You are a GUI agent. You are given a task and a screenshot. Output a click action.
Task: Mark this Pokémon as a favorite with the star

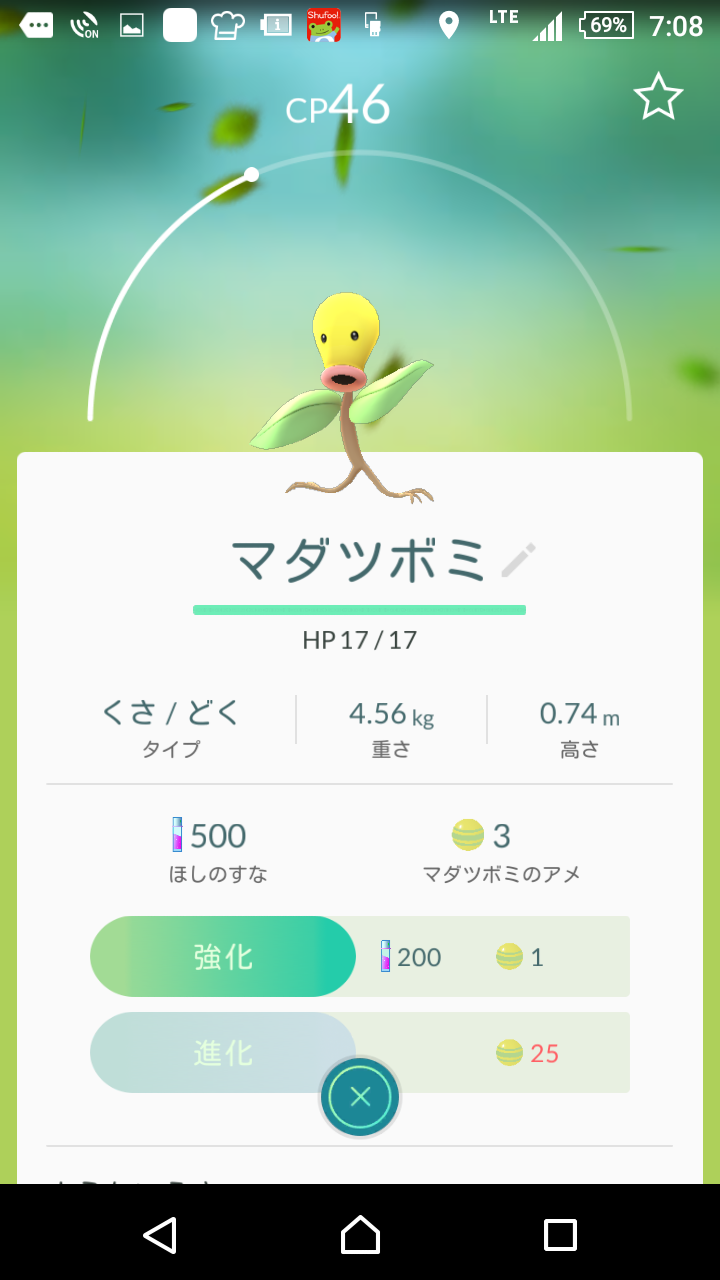pyautogui.click(x=658, y=97)
